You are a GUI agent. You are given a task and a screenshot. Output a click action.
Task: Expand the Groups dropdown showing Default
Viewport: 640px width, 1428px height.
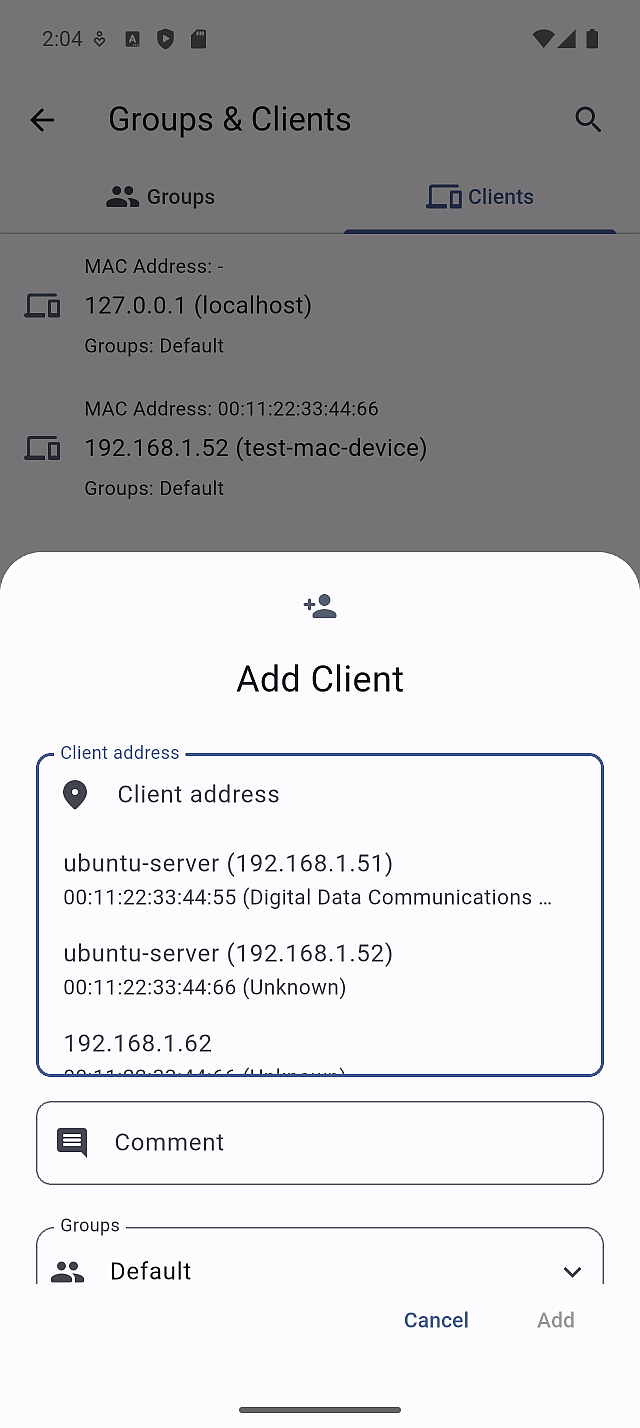pos(320,1268)
